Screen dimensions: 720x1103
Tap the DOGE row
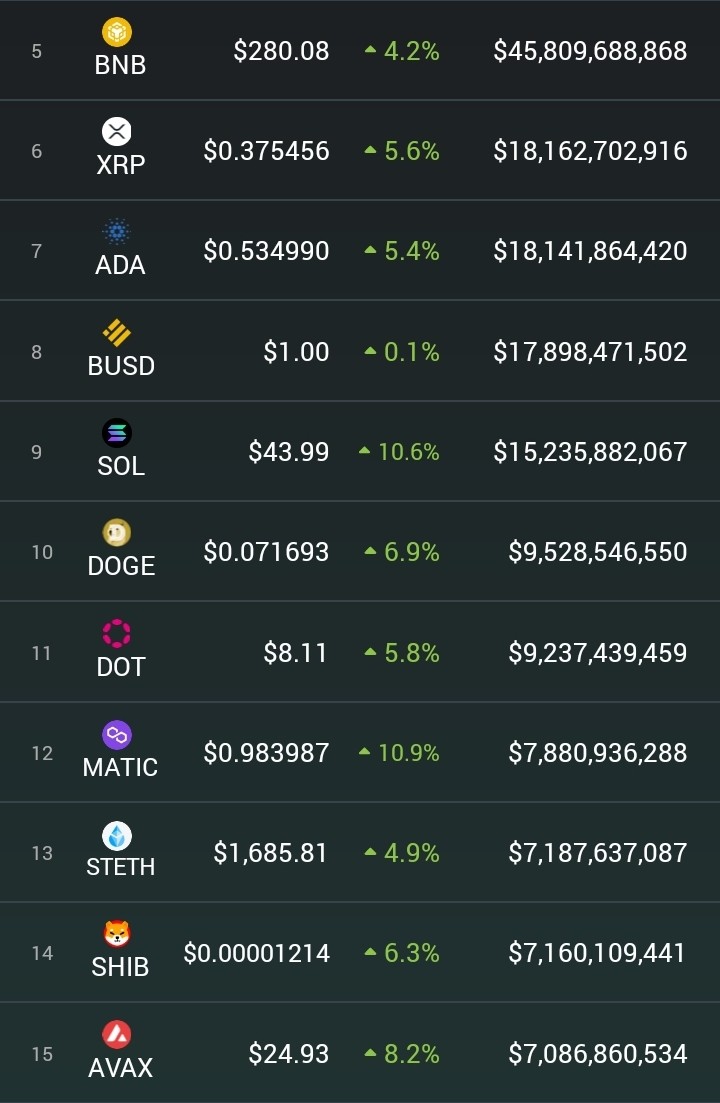click(360, 552)
